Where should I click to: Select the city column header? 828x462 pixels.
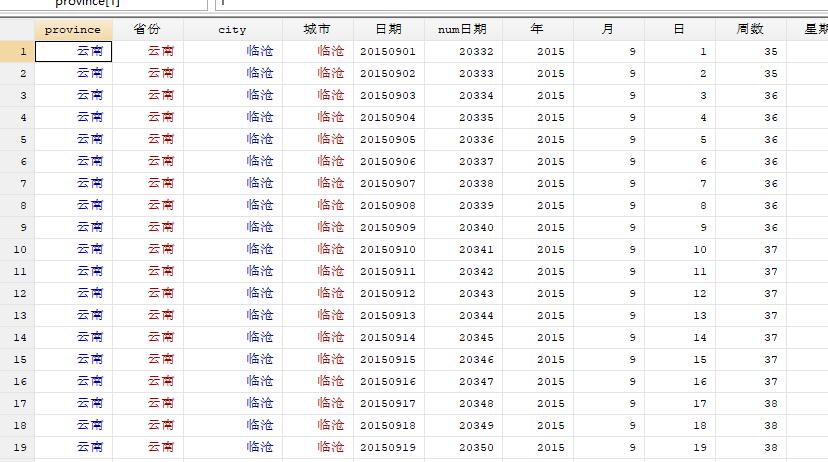232,30
